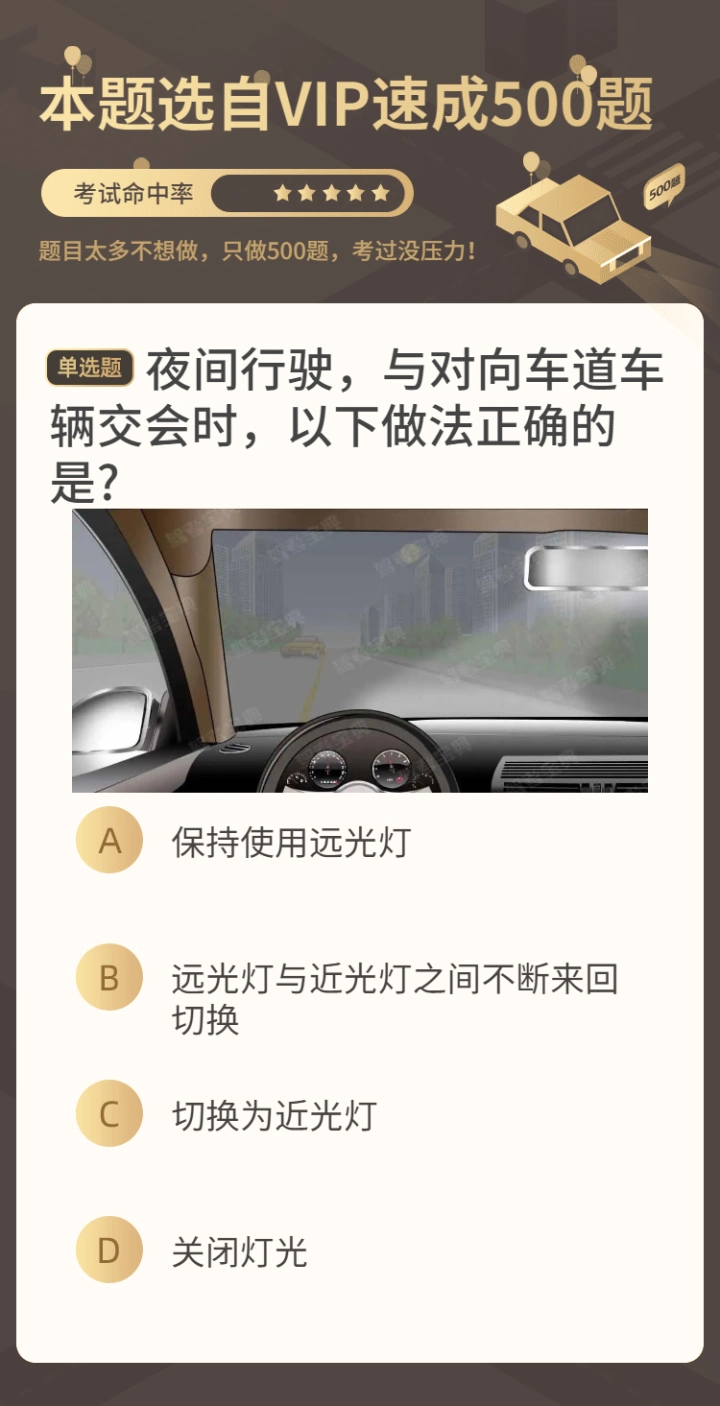Enlarge the night driving question image
720x1406 pixels.
tap(360, 650)
